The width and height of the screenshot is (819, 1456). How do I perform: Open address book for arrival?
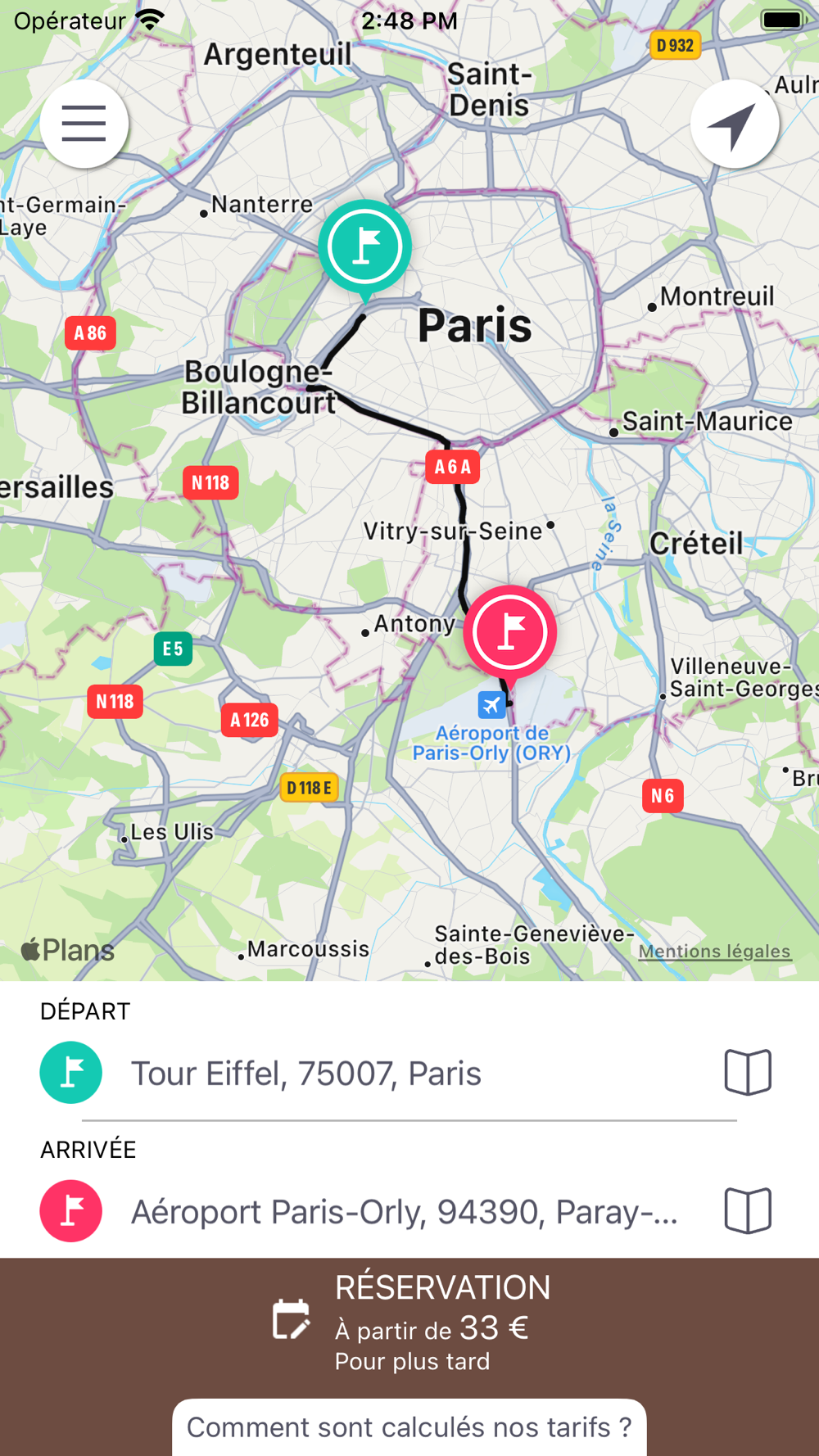[747, 1210]
